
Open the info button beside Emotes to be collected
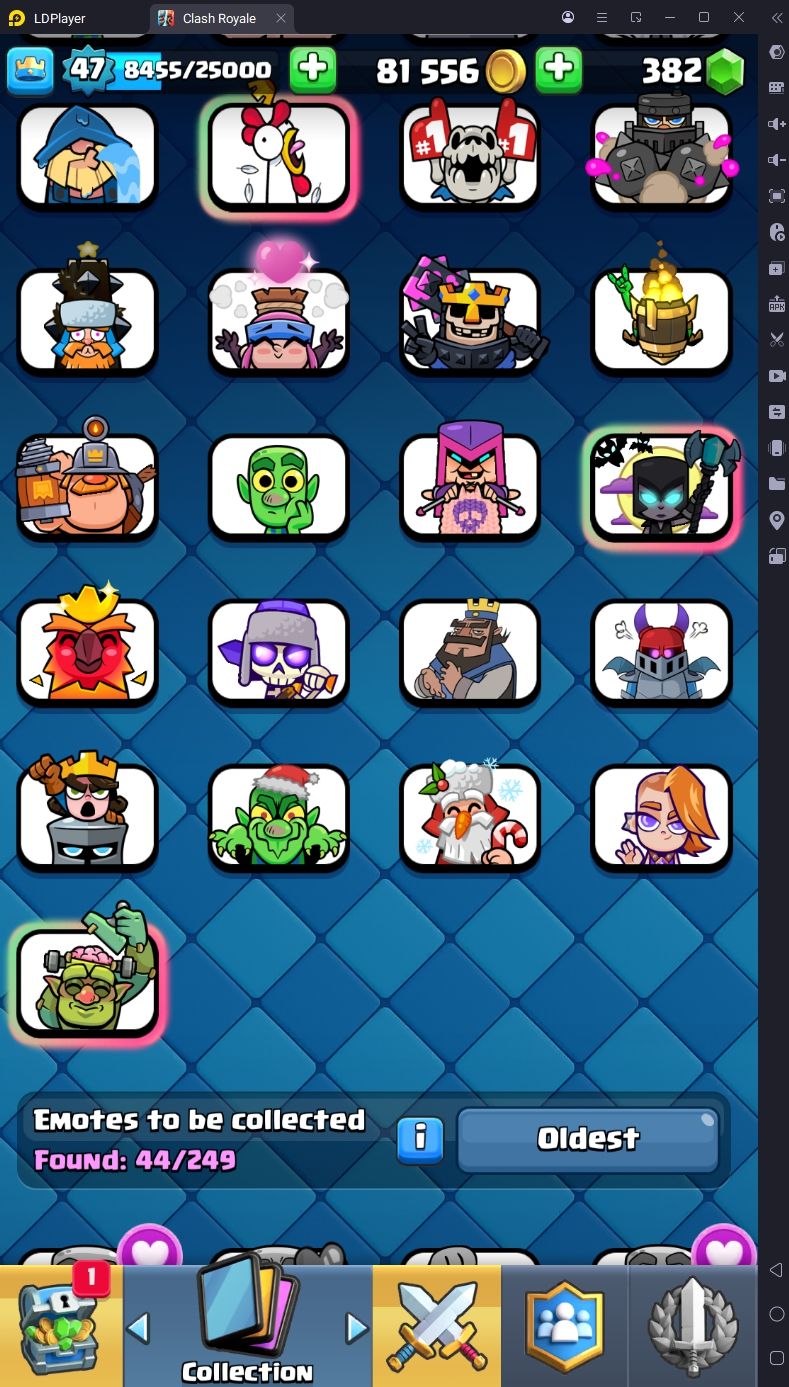click(420, 1140)
